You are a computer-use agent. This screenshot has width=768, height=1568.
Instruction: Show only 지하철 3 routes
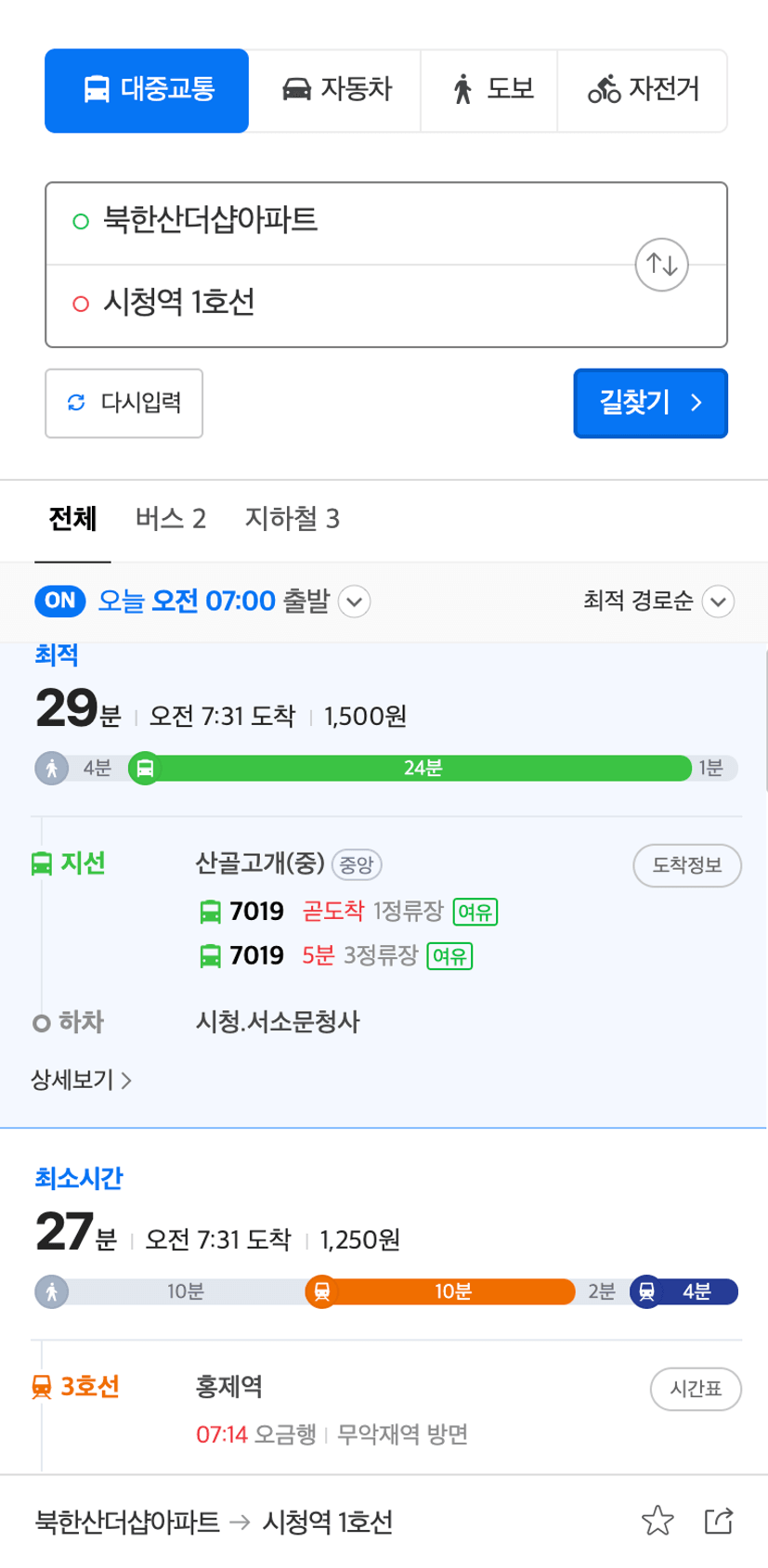tap(293, 519)
